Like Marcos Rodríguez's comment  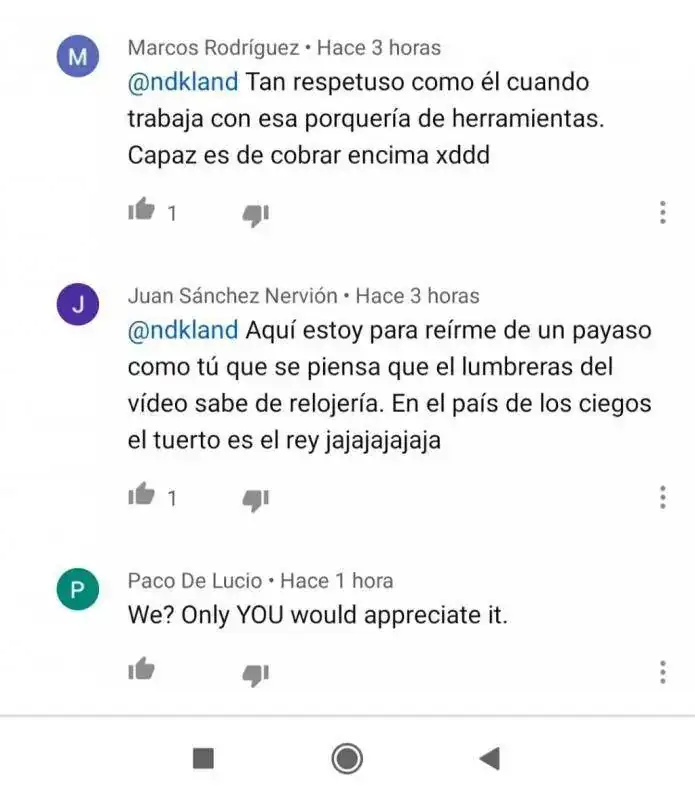click(x=143, y=211)
